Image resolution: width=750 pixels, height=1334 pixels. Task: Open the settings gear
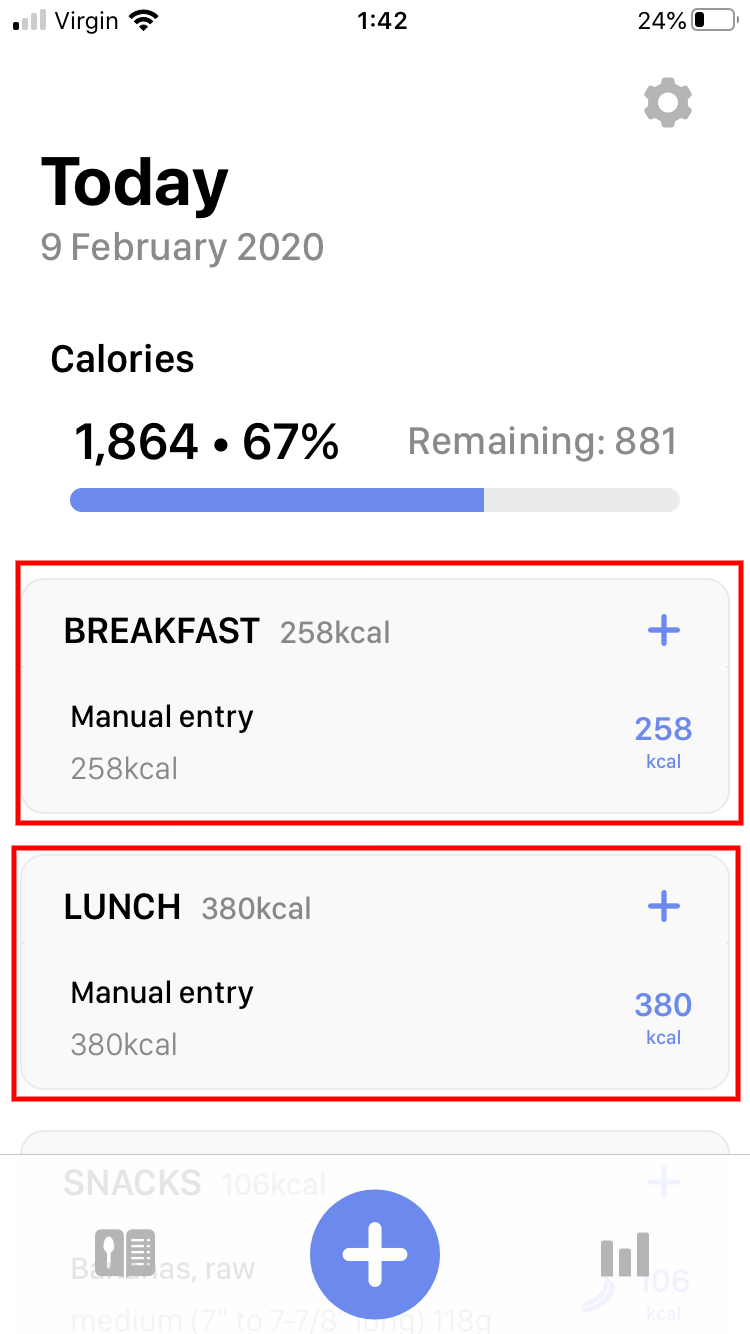click(668, 102)
